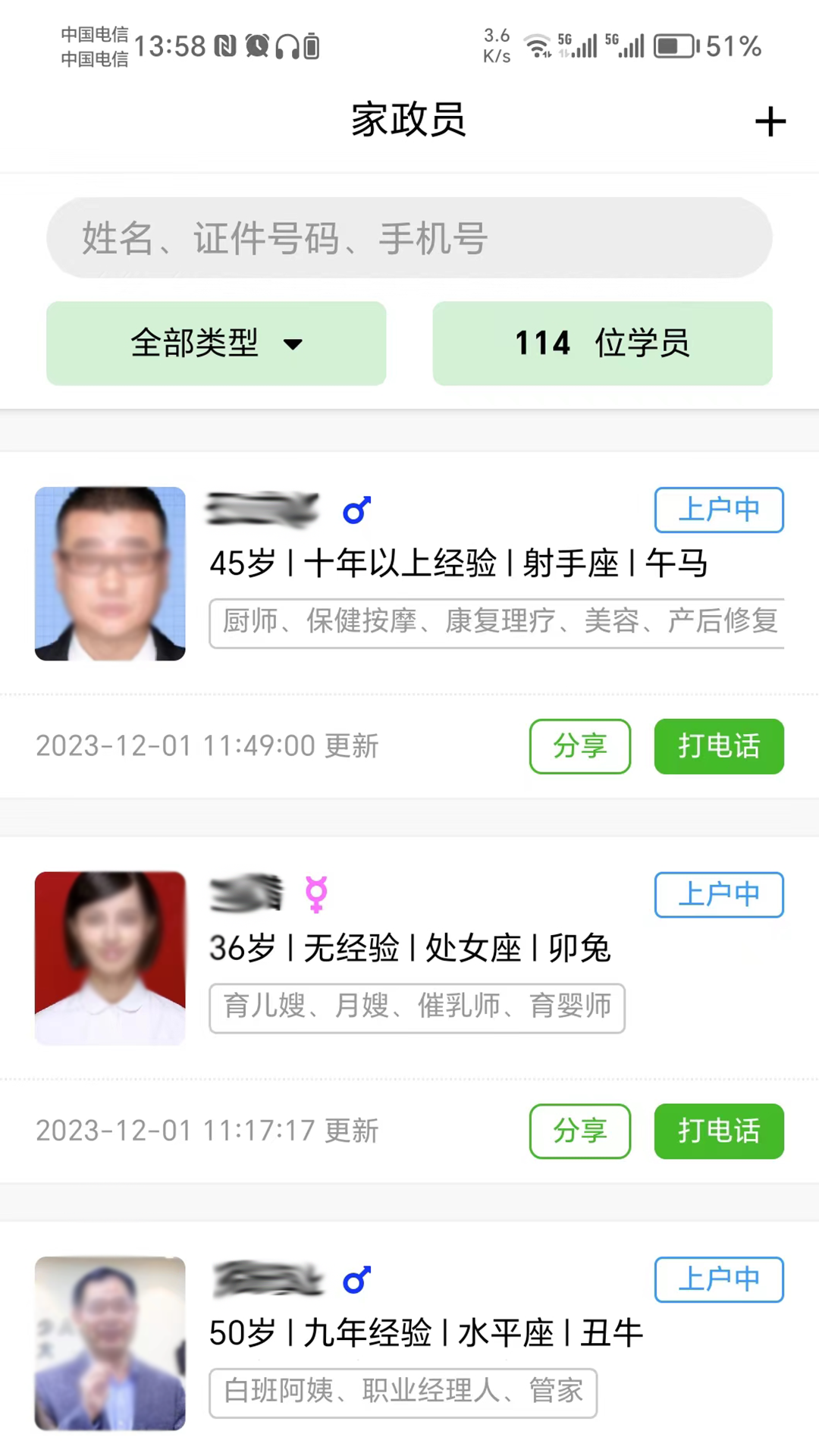Viewport: 819px width, 1456px height.
Task: Tap the plus icon to add 家政员
Action: (x=770, y=121)
